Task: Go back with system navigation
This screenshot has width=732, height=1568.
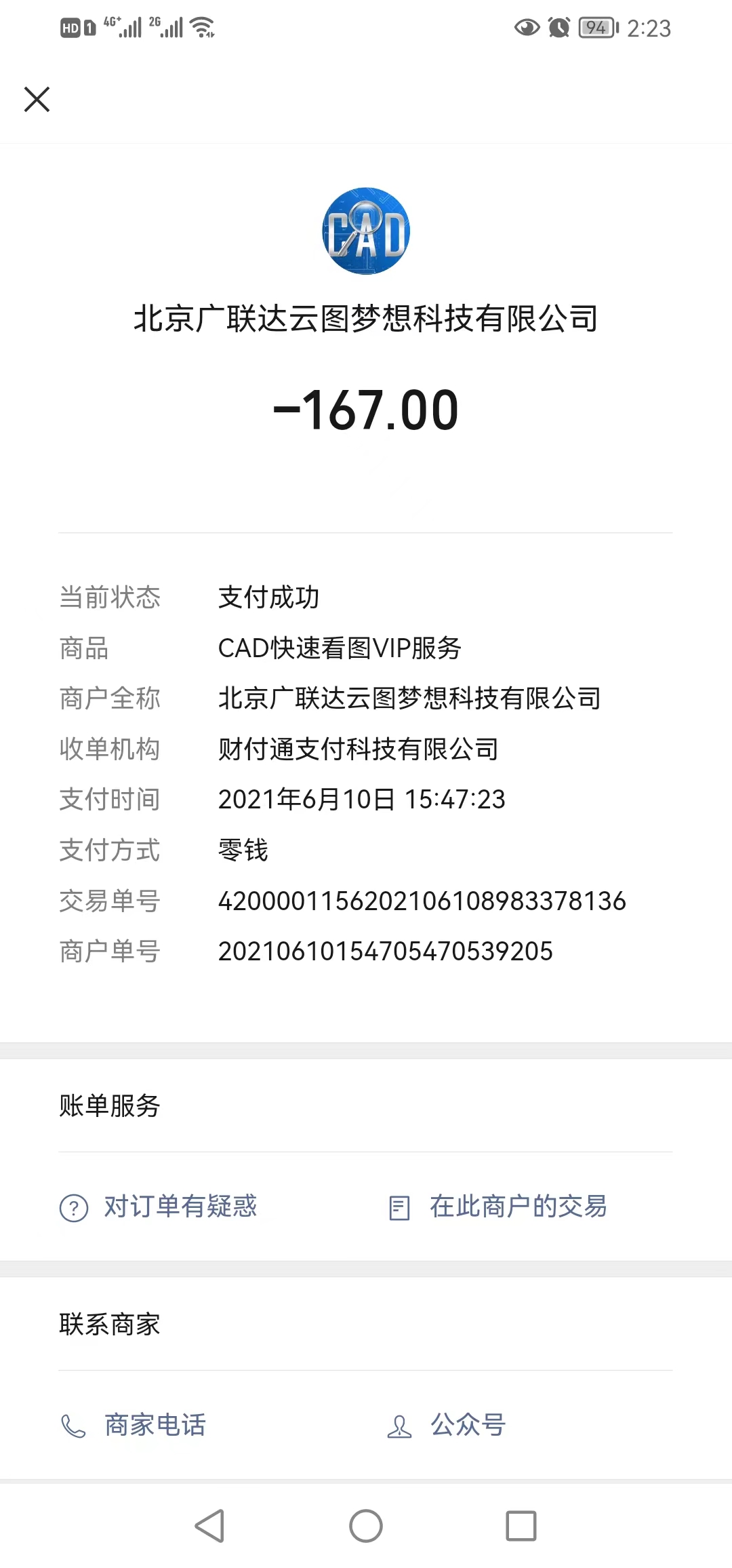Action: [209, 1527]
